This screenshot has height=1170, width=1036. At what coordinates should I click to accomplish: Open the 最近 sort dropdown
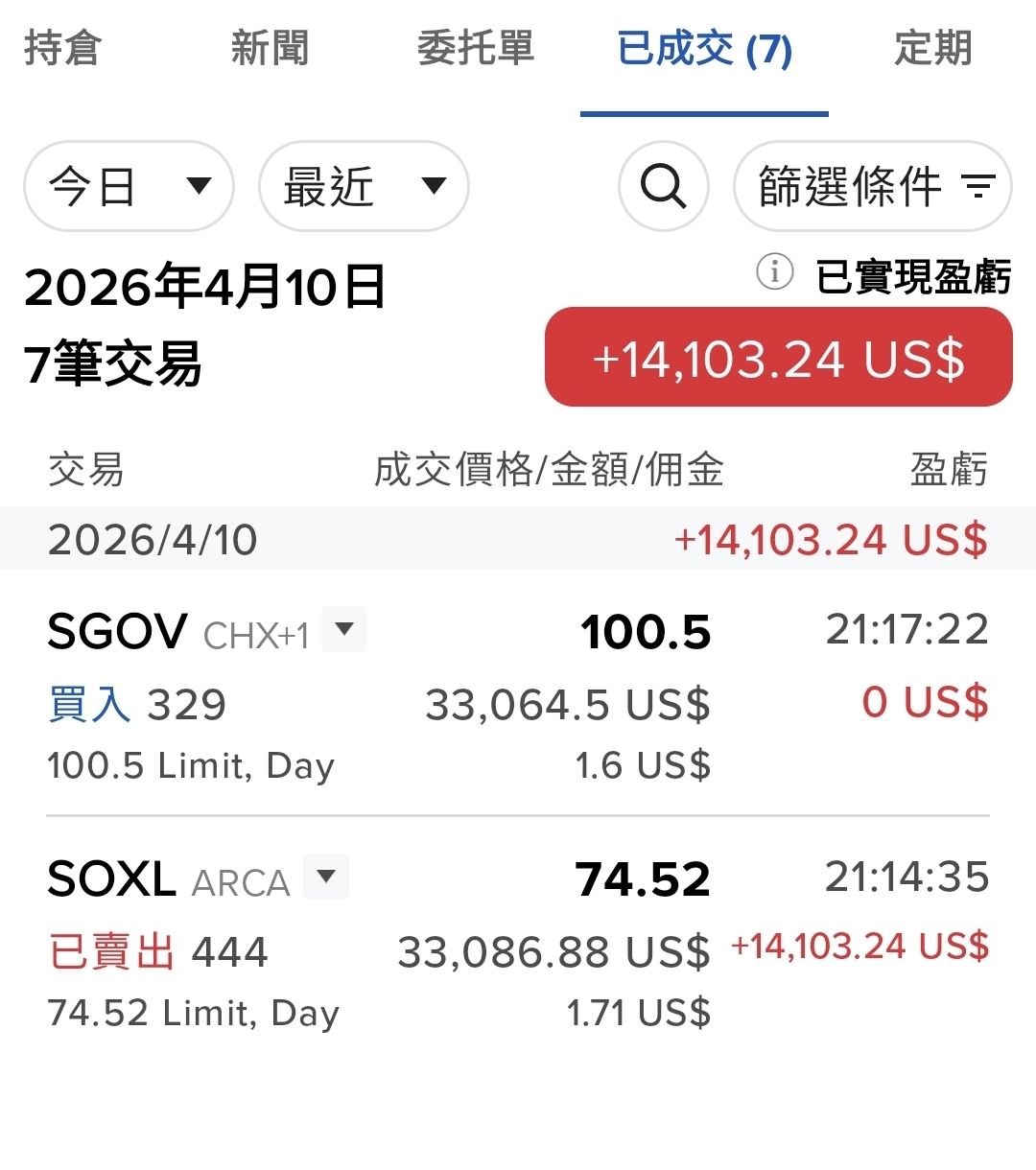coord(364,186)
